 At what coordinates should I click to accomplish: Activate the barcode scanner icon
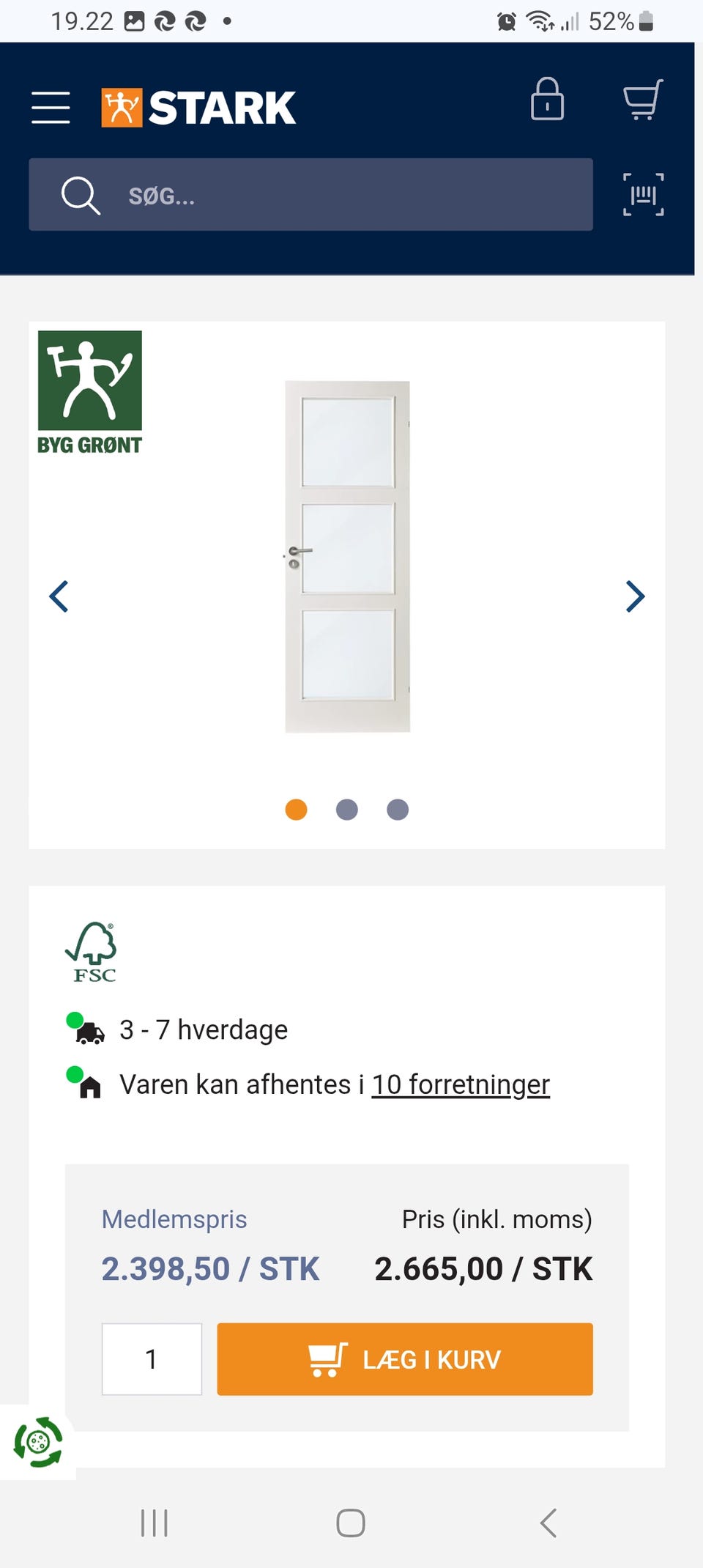point(642,194)
